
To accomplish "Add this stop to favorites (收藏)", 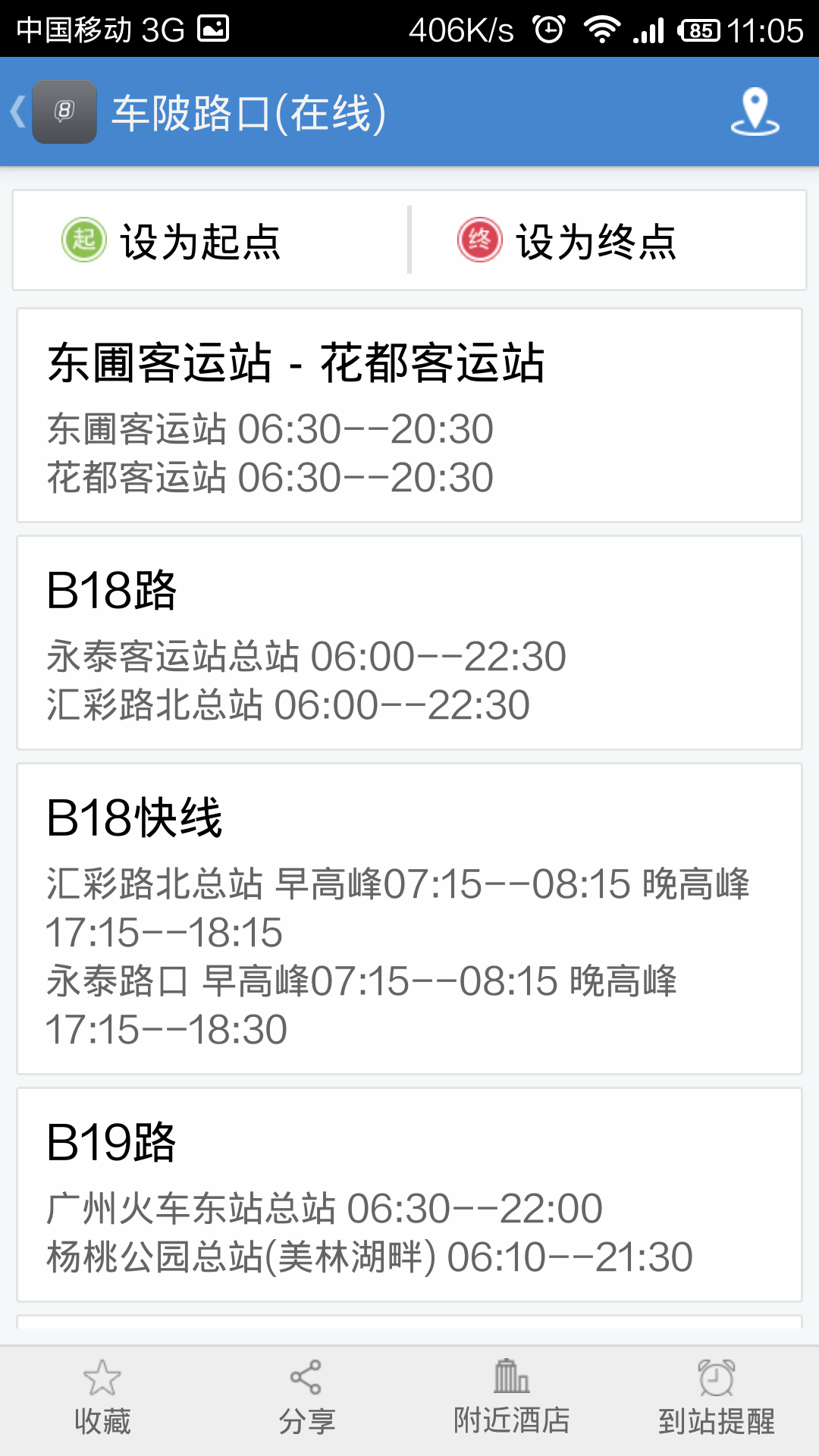I will click(x=102, y=1399).
